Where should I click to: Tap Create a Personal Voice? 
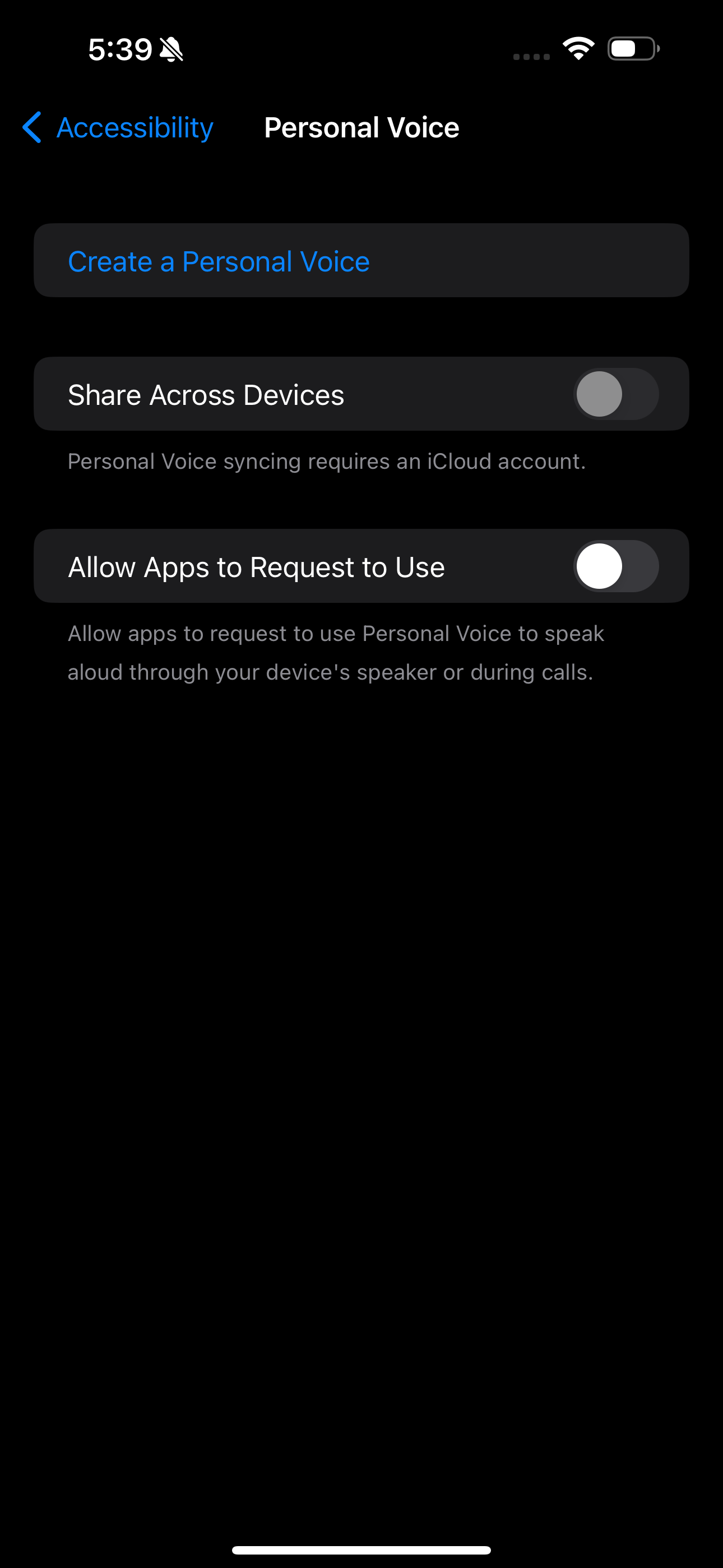click(x=219, y=261)
